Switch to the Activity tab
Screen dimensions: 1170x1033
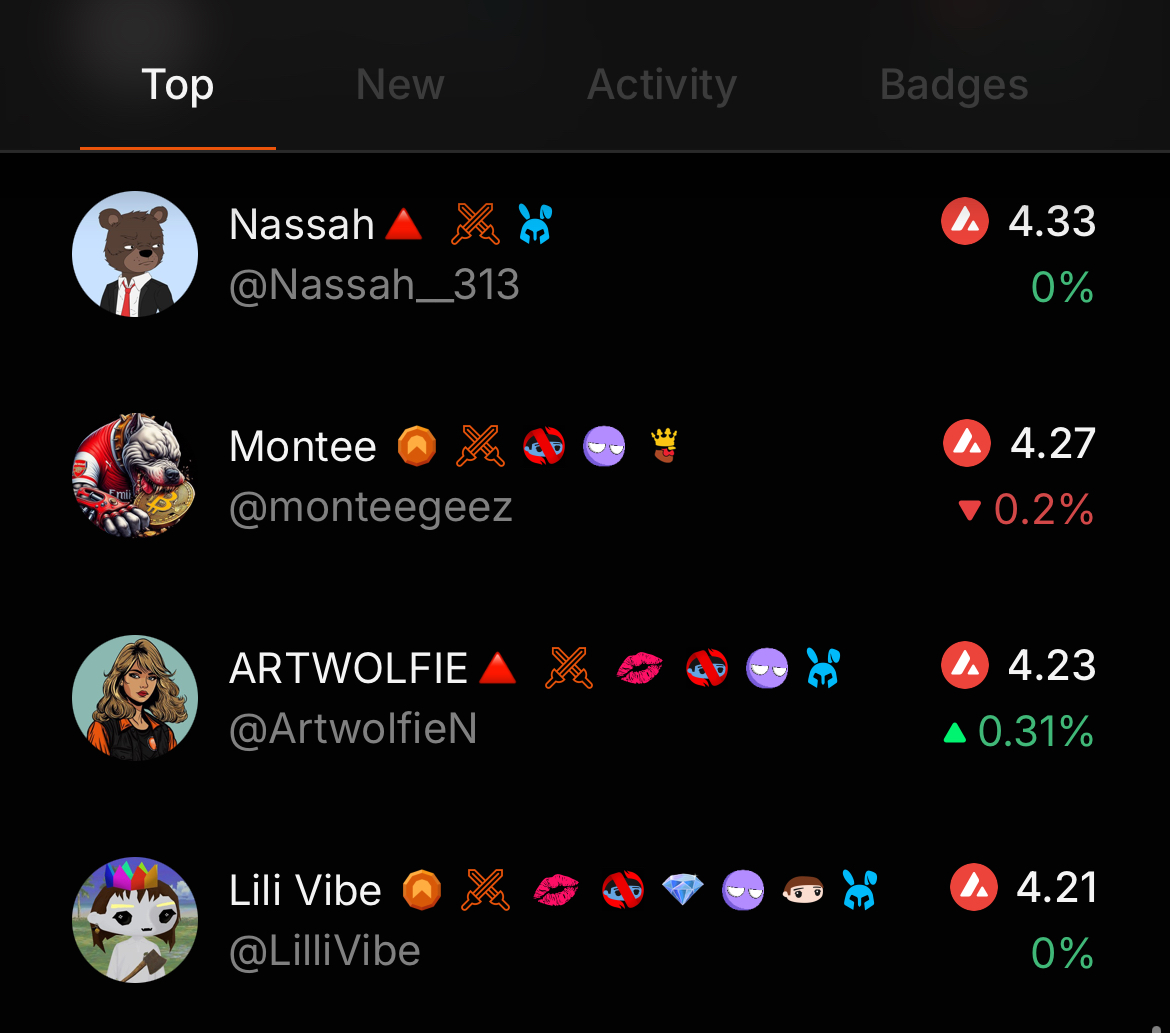point(661,86)
